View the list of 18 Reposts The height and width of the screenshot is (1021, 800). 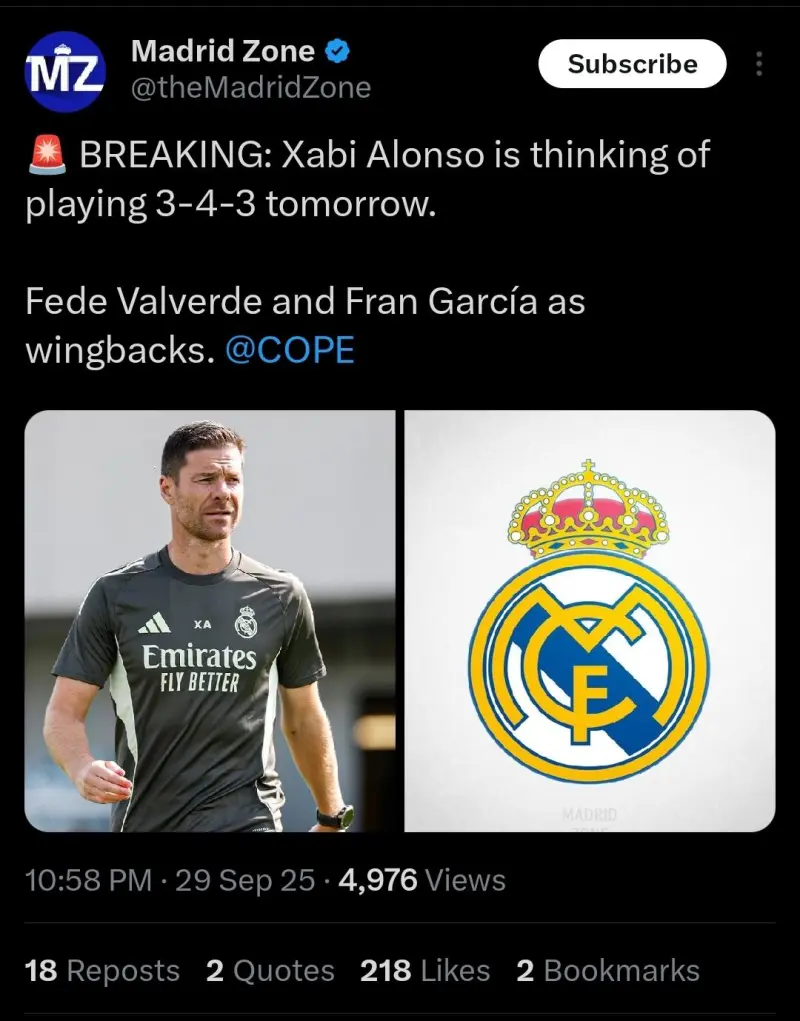[102, 970]
